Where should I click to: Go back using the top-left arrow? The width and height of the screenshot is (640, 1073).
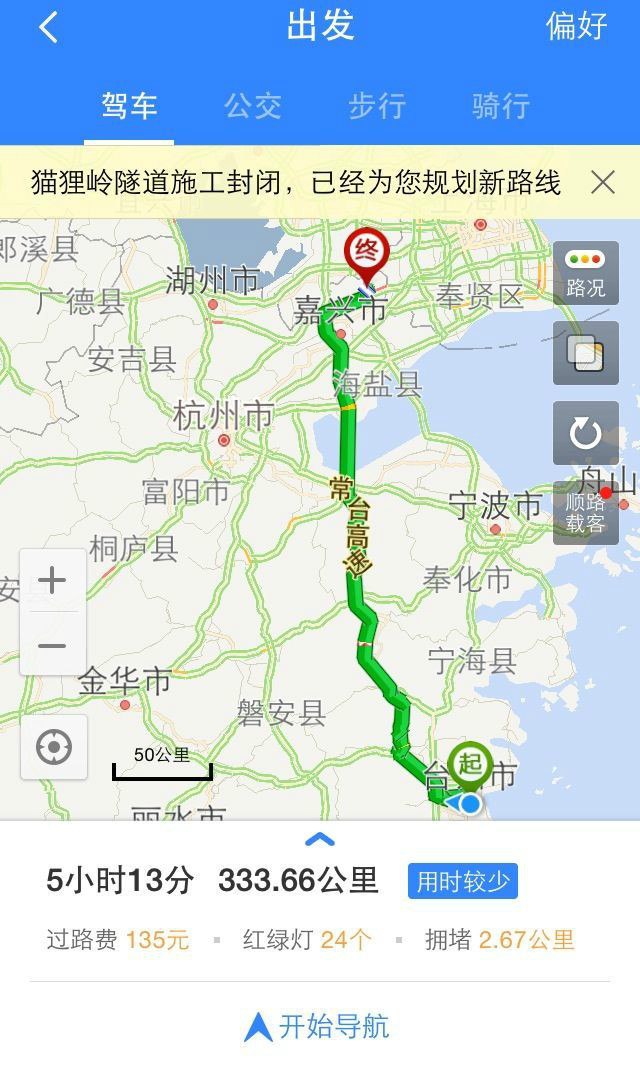48,28
